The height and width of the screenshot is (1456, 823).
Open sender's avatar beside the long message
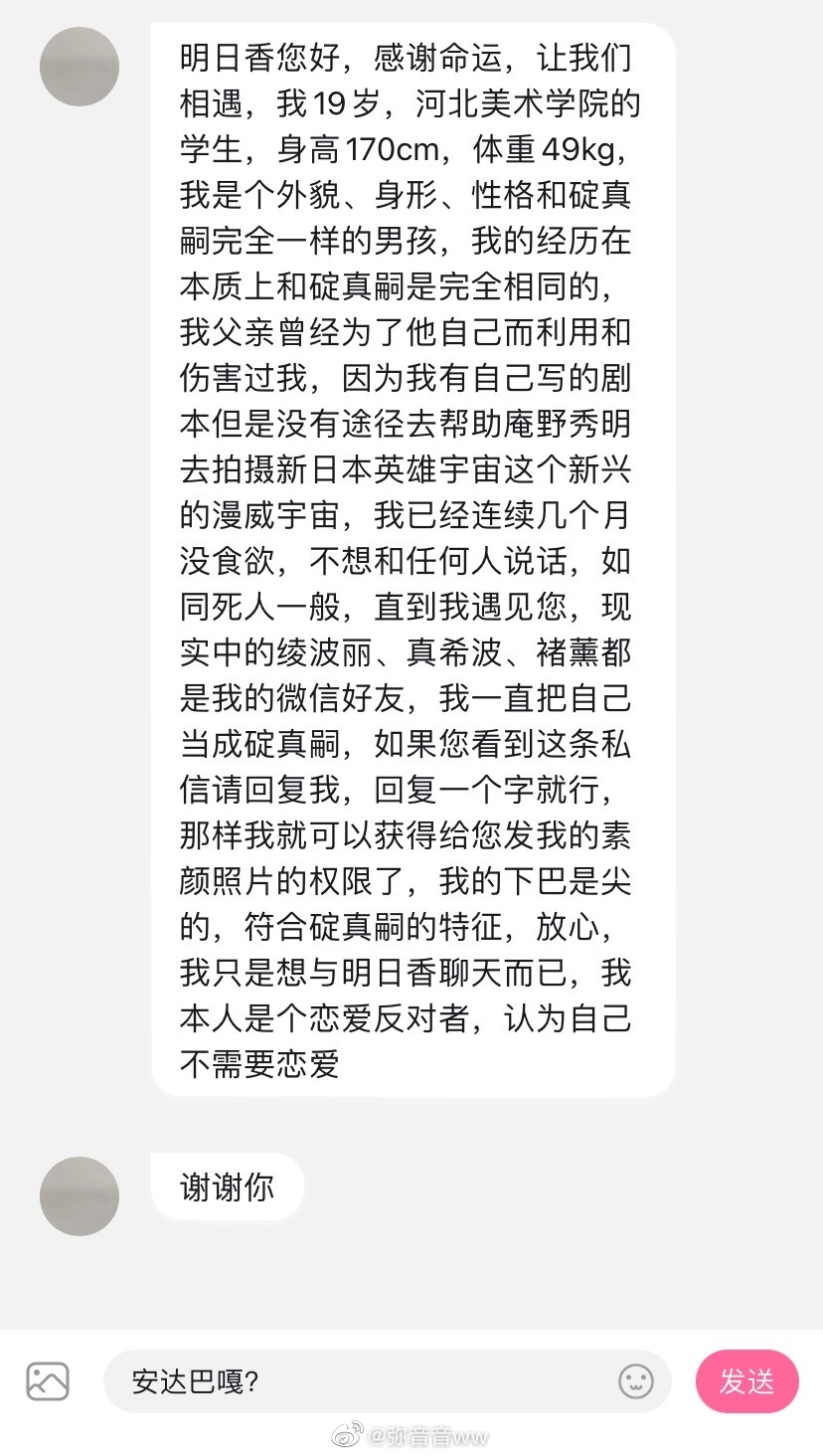coord(80,67)
